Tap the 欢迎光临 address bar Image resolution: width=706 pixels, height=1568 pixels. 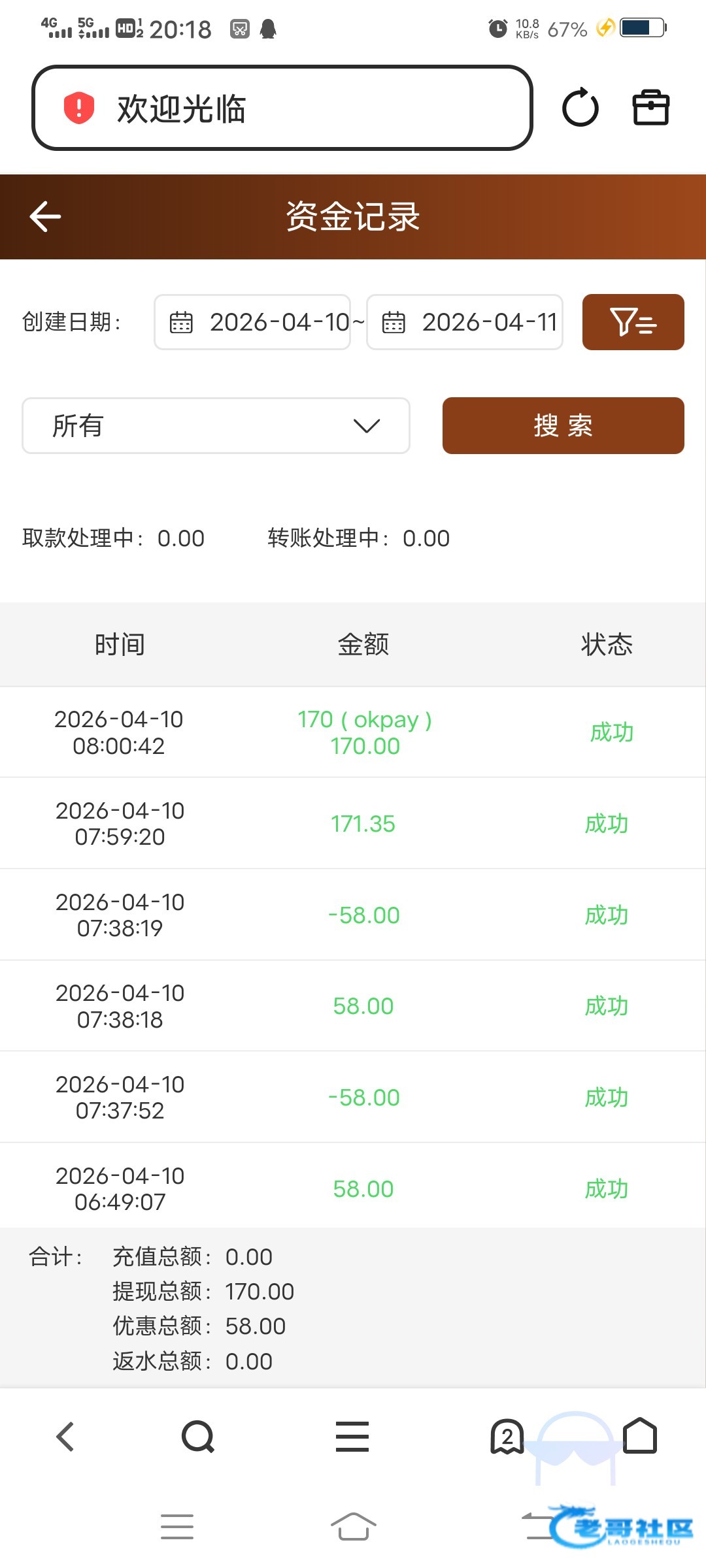tap(282, 108)
